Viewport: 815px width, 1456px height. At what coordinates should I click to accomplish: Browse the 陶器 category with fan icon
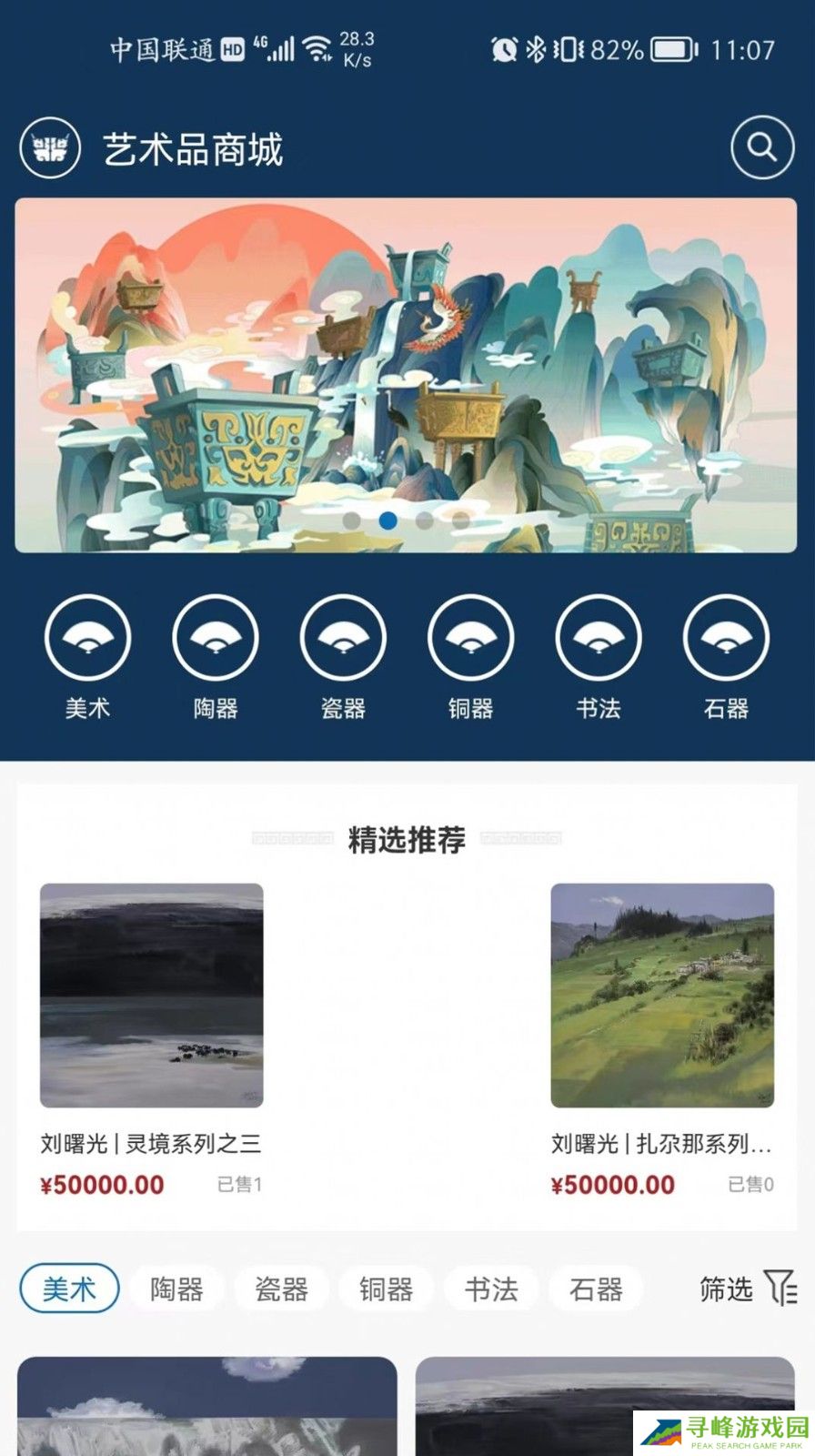[x=216, y=638]
